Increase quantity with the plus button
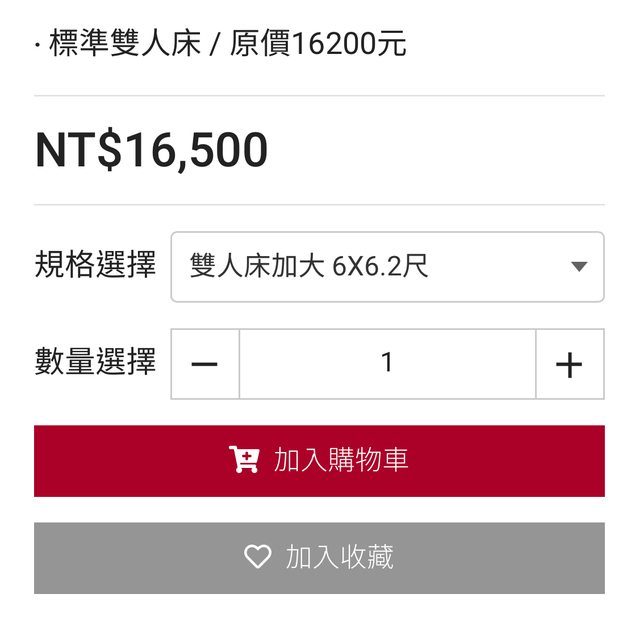This screenshot has height=640, width=631. click(569, 364)
